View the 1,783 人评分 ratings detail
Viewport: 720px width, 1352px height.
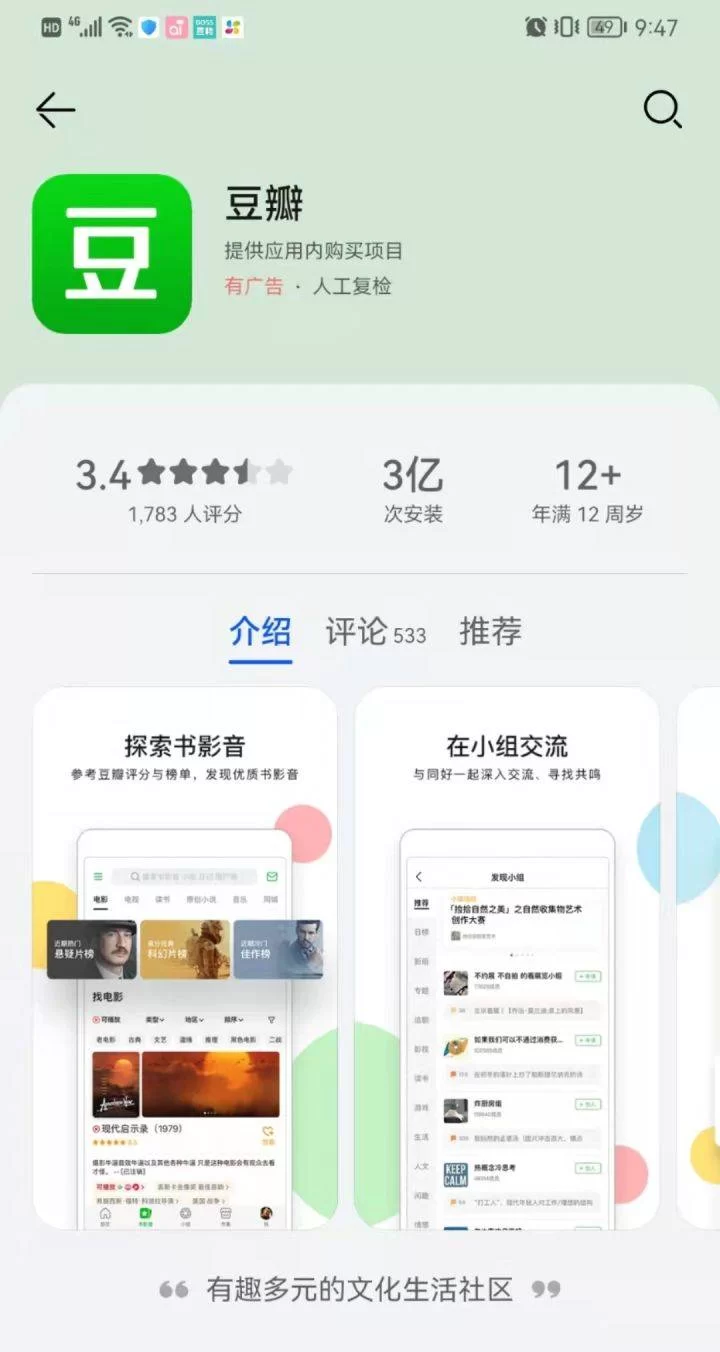click(x=186, y=513)
